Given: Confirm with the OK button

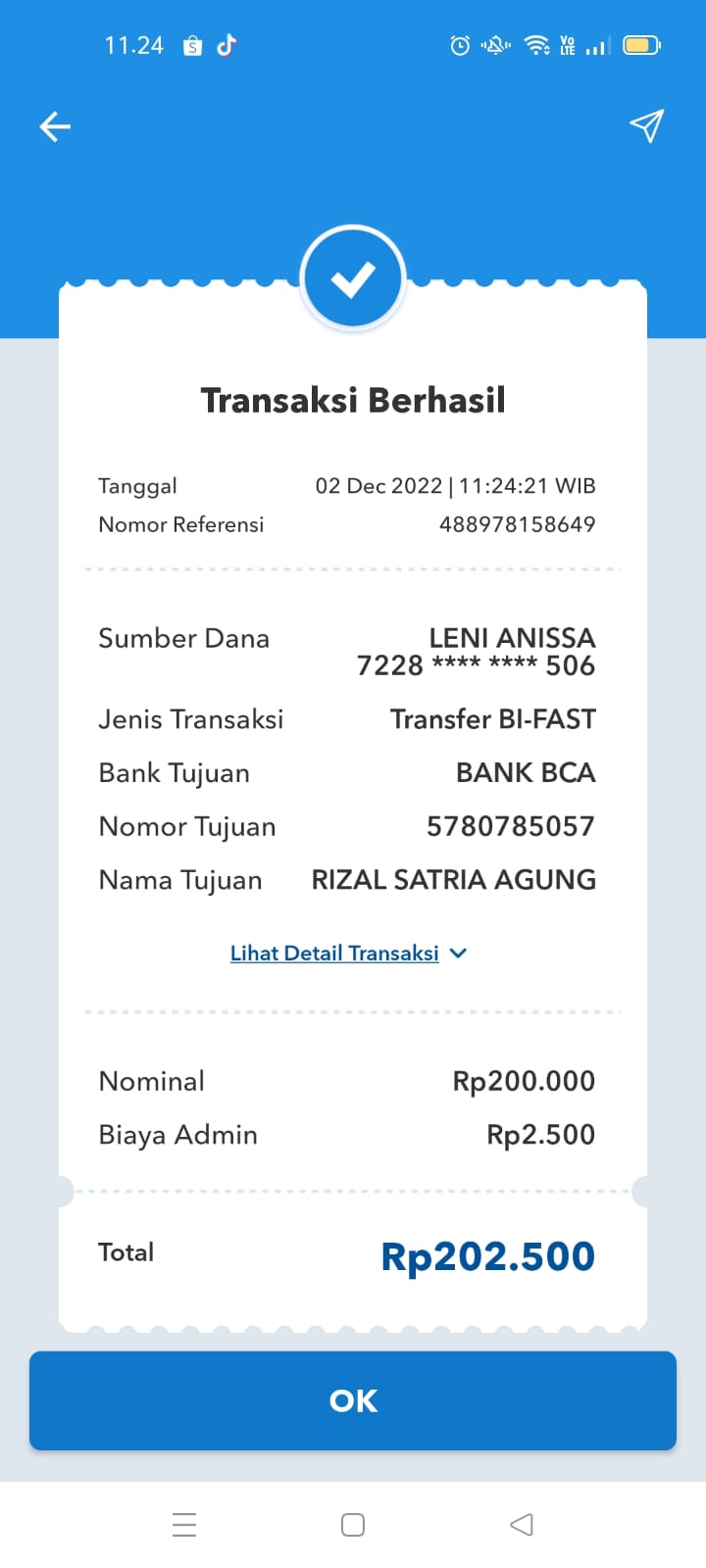Looking at the screenshot, I should [353, 1400].
